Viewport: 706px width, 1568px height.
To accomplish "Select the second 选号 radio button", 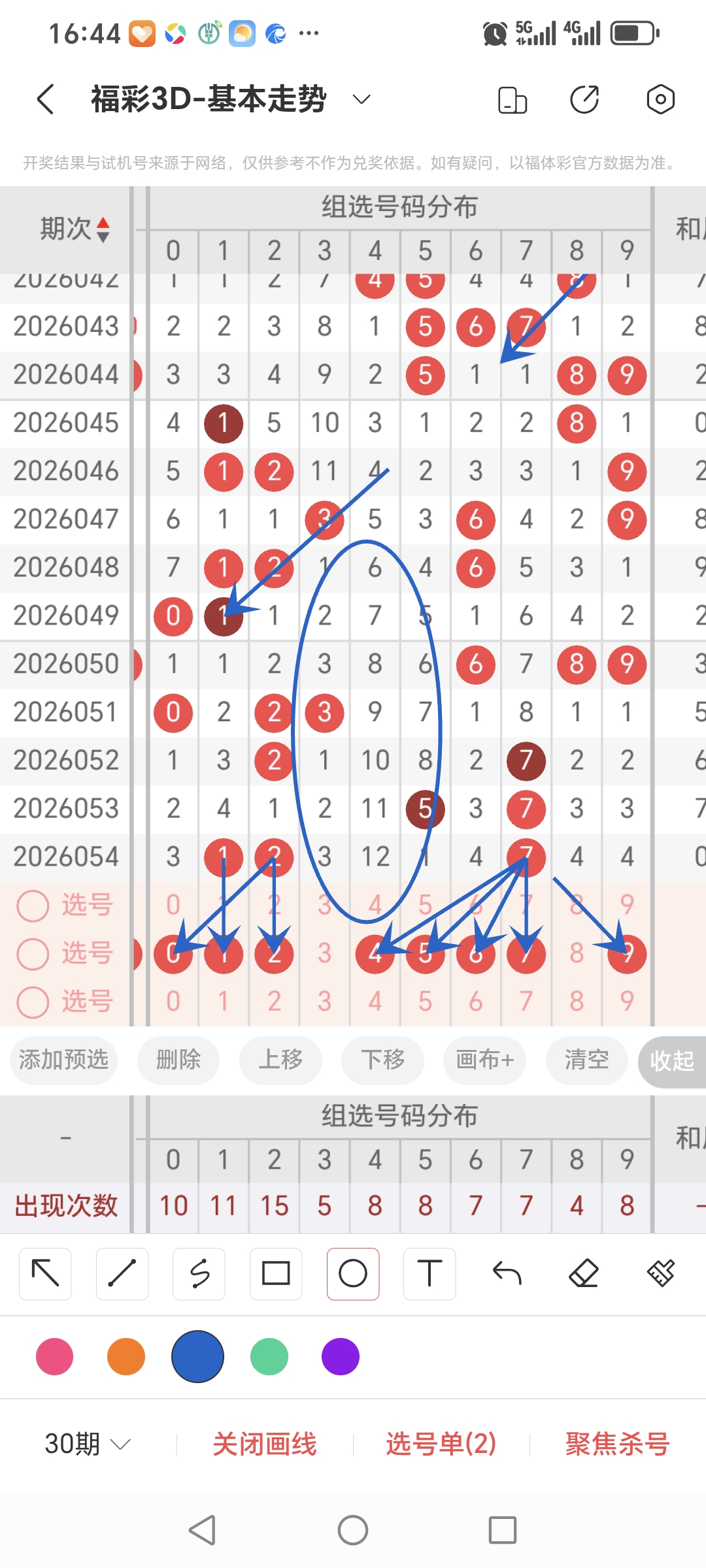I will [x=33, y=954].
